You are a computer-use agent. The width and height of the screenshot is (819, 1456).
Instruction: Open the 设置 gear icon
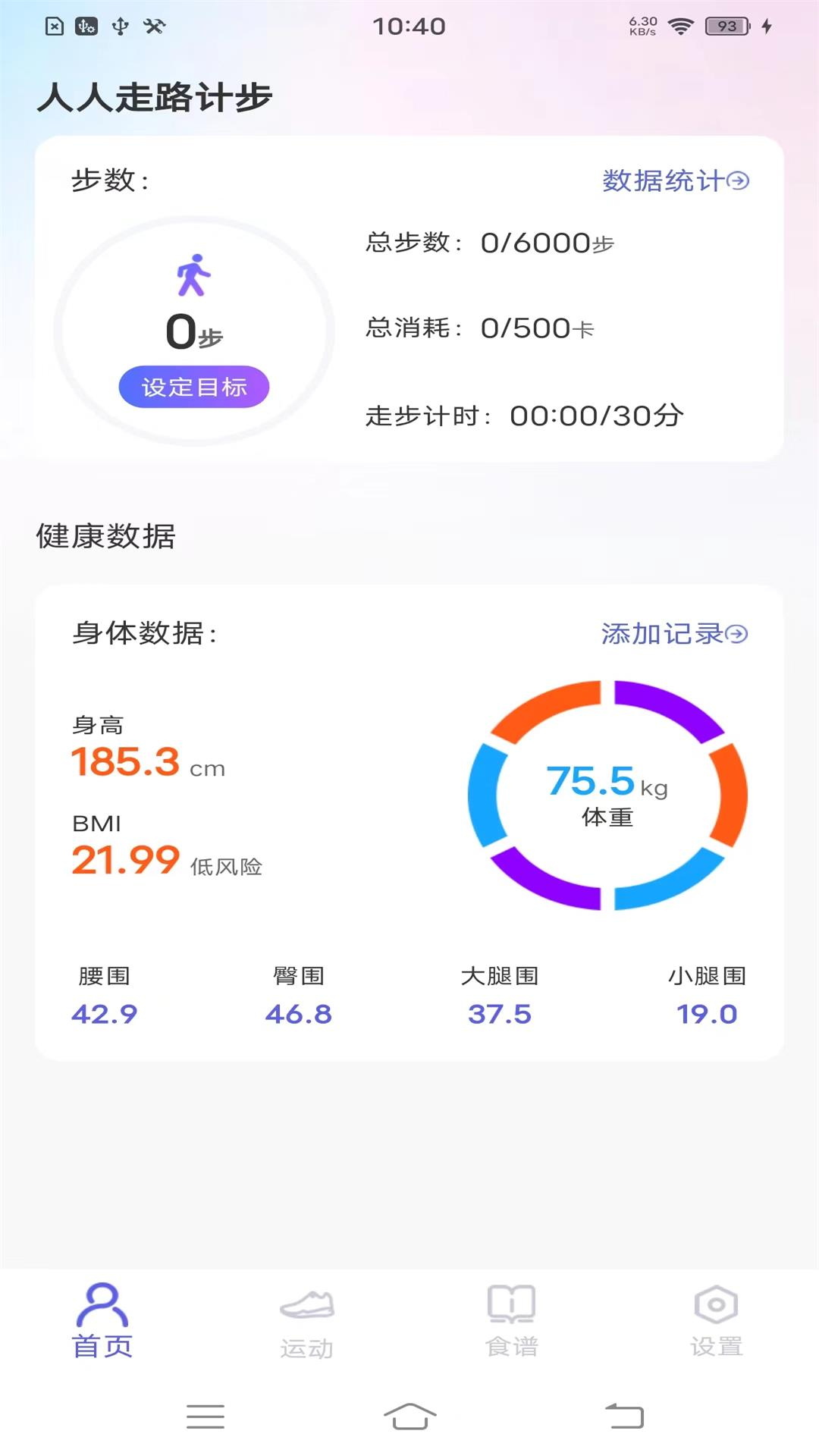click(x=716, y=1301)
